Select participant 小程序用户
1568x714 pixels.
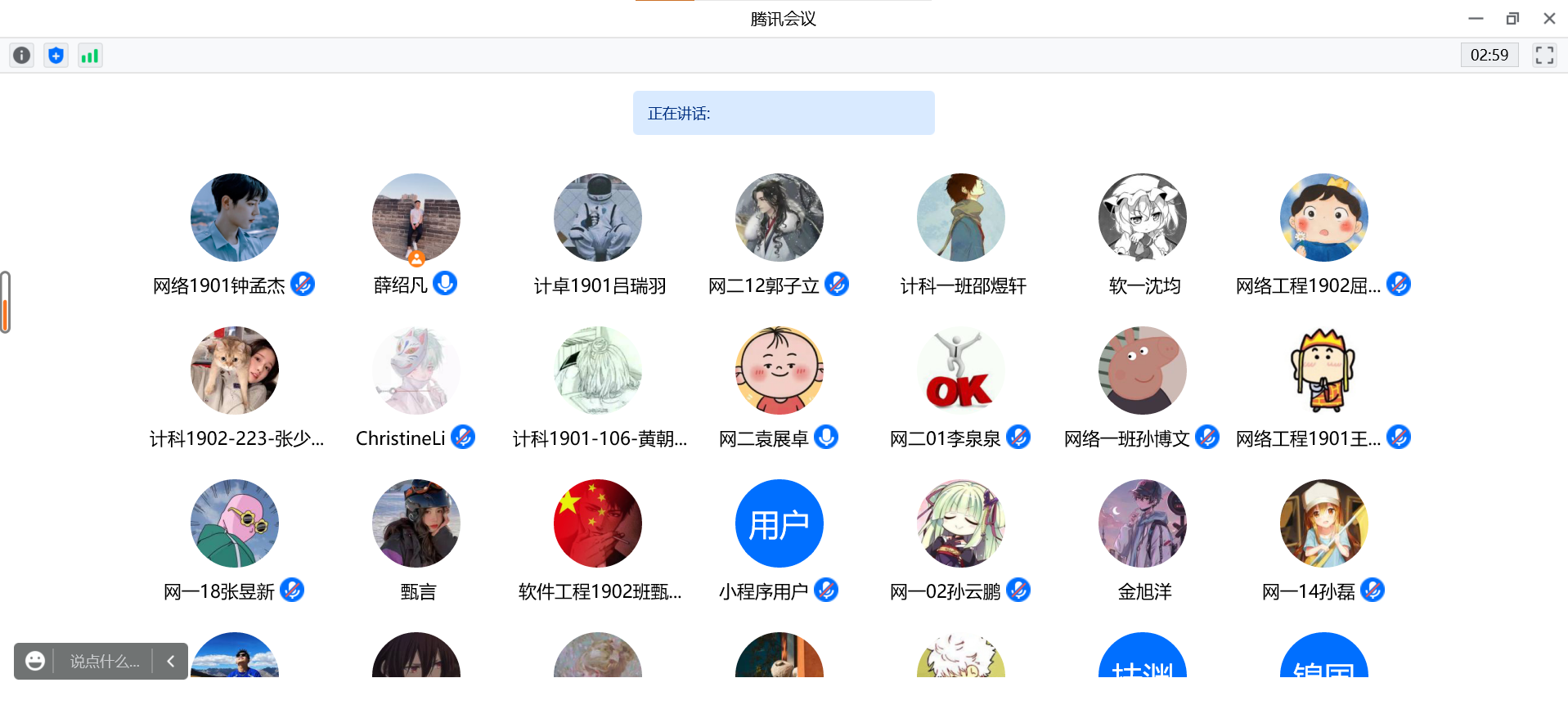[x=780, y=523]
